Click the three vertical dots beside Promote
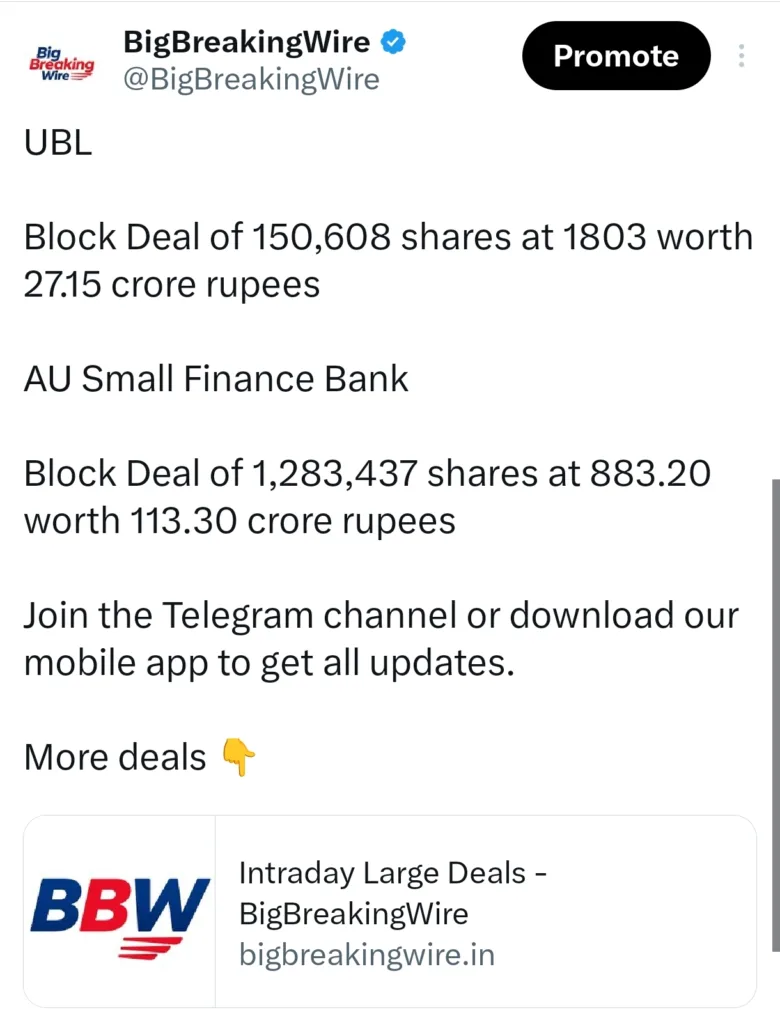Viewport: 780px width, 1024px height. pos(742,56)
